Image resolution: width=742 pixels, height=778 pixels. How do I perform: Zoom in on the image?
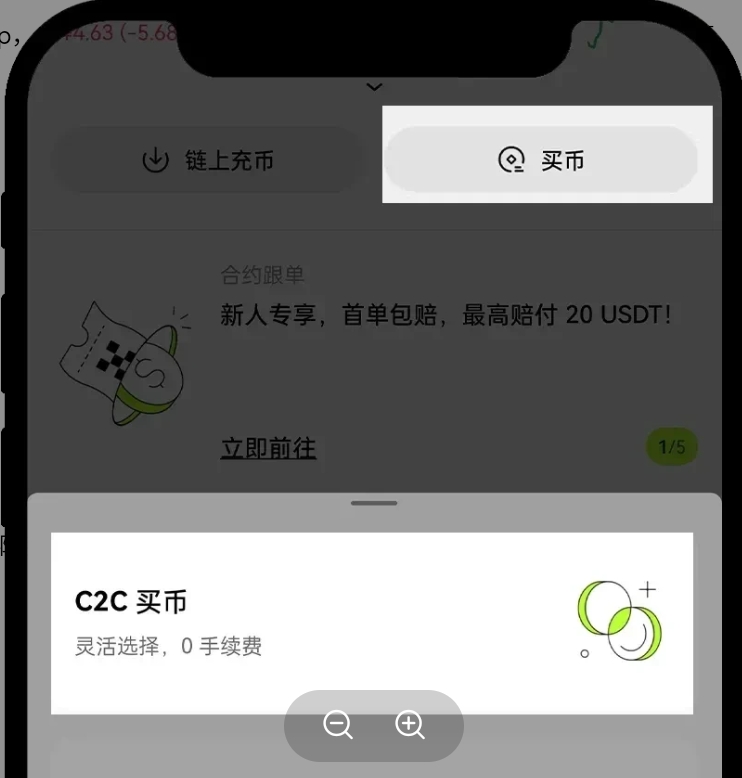(410, 725)
